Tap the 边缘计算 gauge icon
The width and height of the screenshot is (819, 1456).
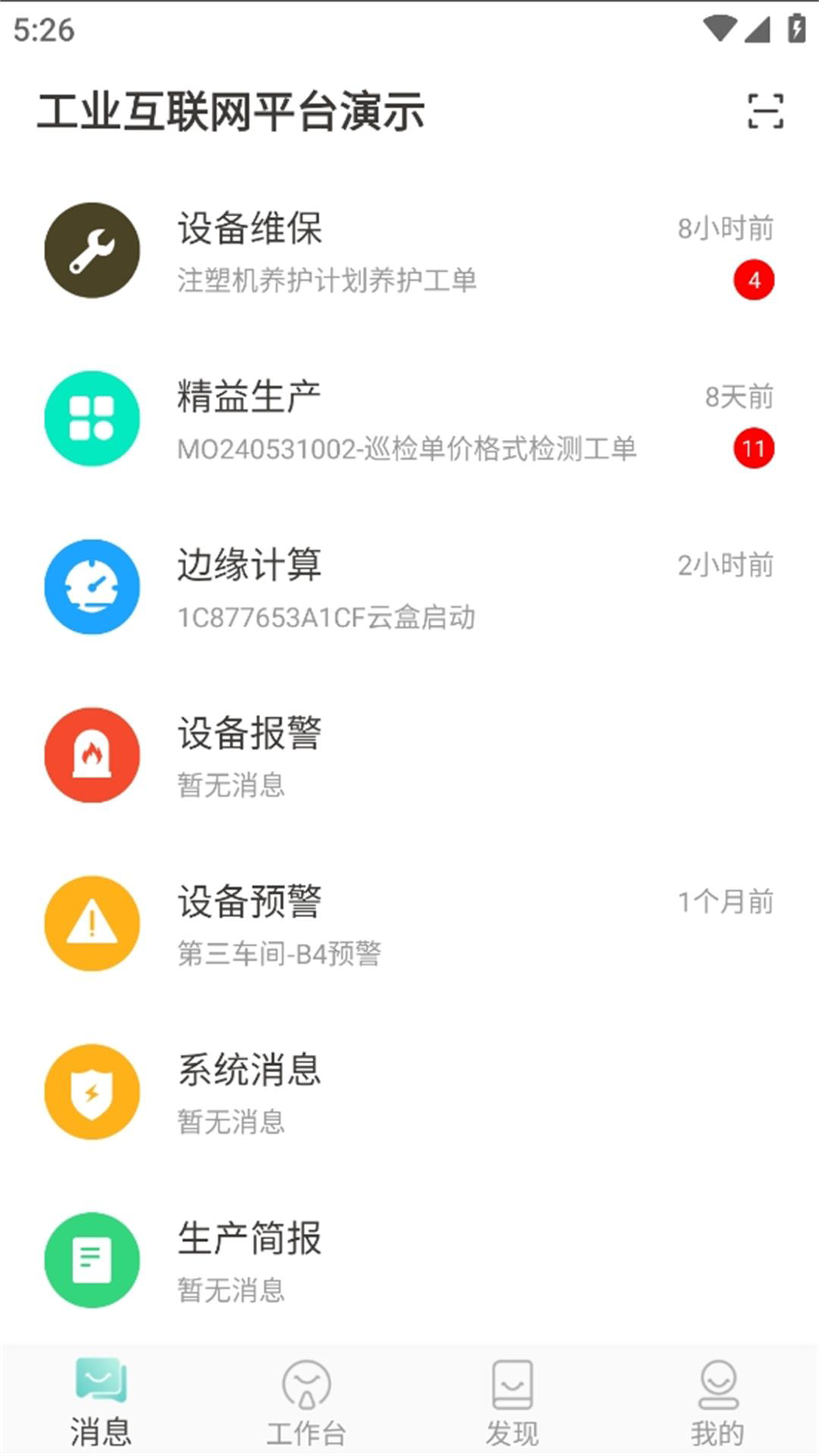pos(91,586)
